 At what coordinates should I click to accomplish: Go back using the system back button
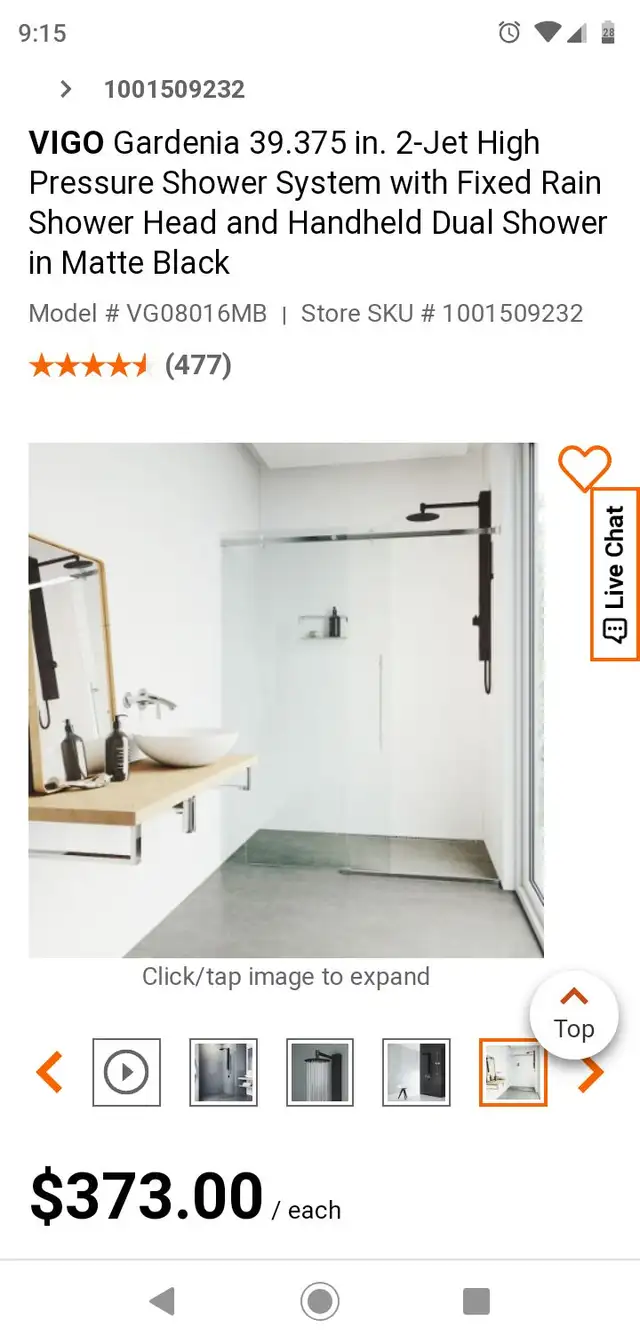pyautogui.click(x=162, y=1301)
